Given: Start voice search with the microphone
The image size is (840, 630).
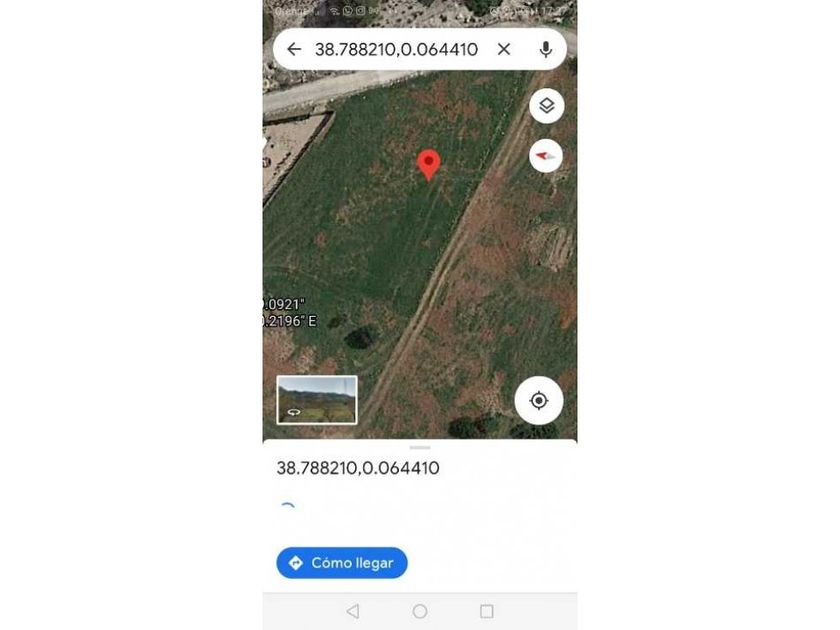Looking at the screenshot, I should [x=546, y=49].
